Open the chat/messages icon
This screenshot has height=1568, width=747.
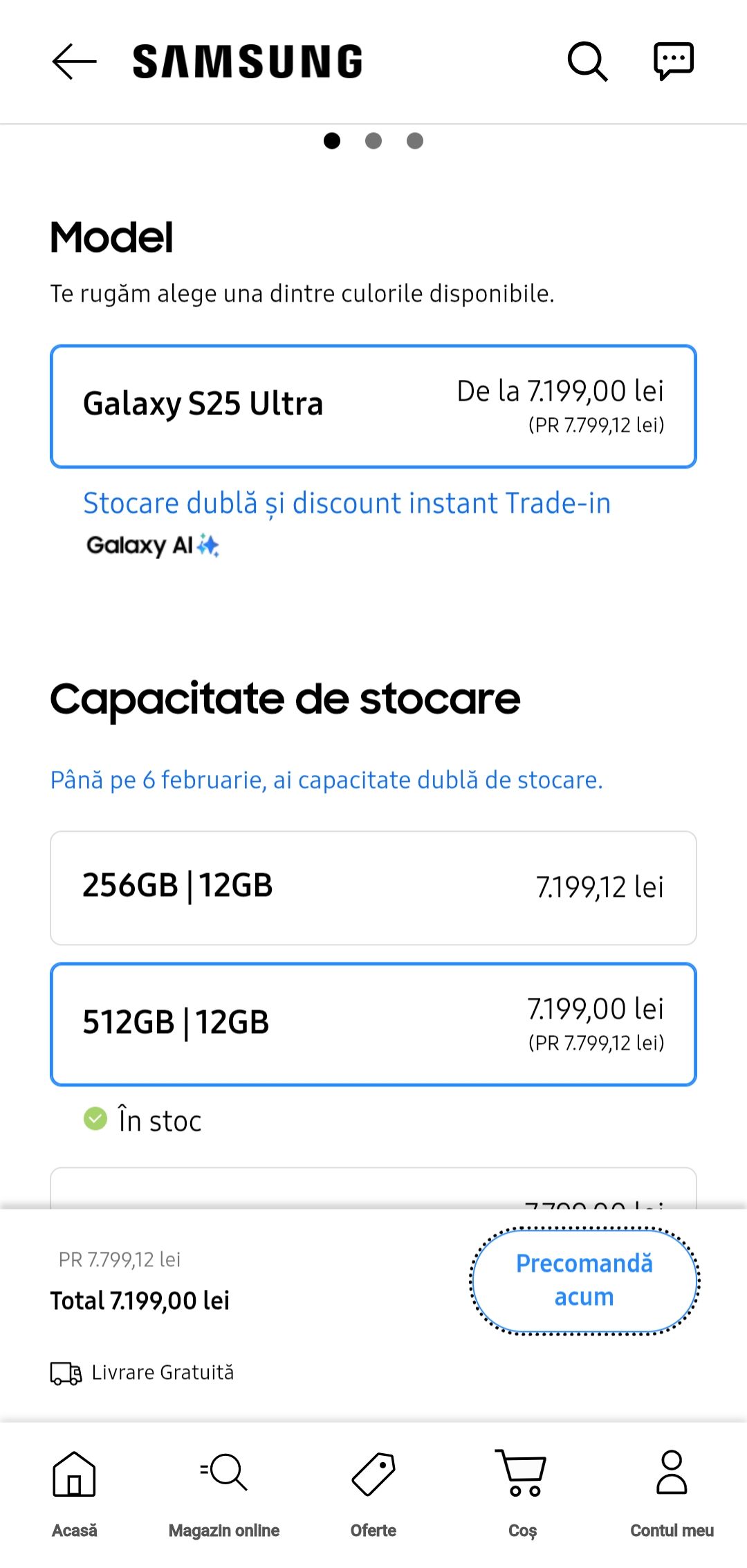tap(672, 62)
